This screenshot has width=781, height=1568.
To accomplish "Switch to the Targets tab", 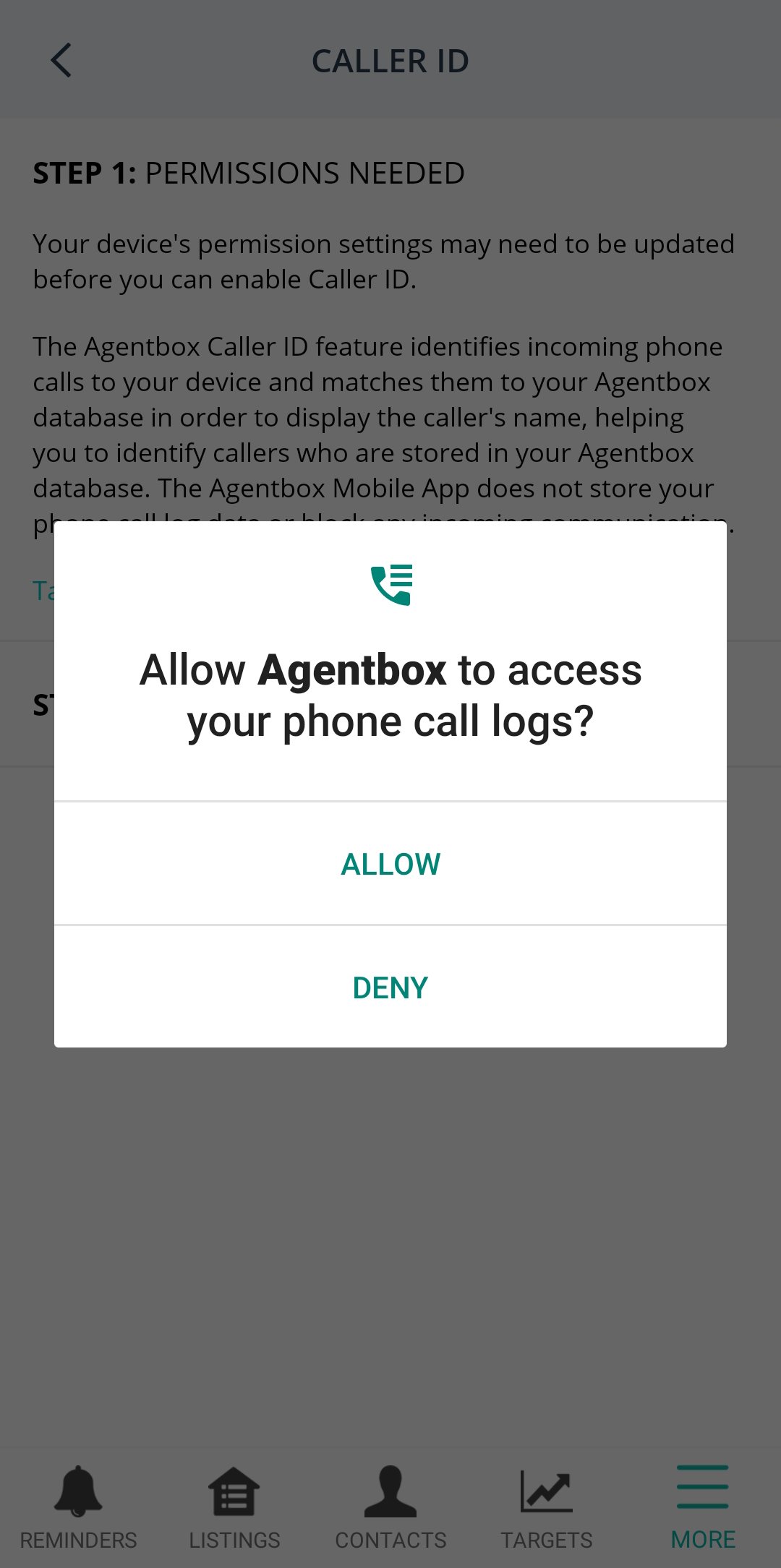I will coord(547,1508).
